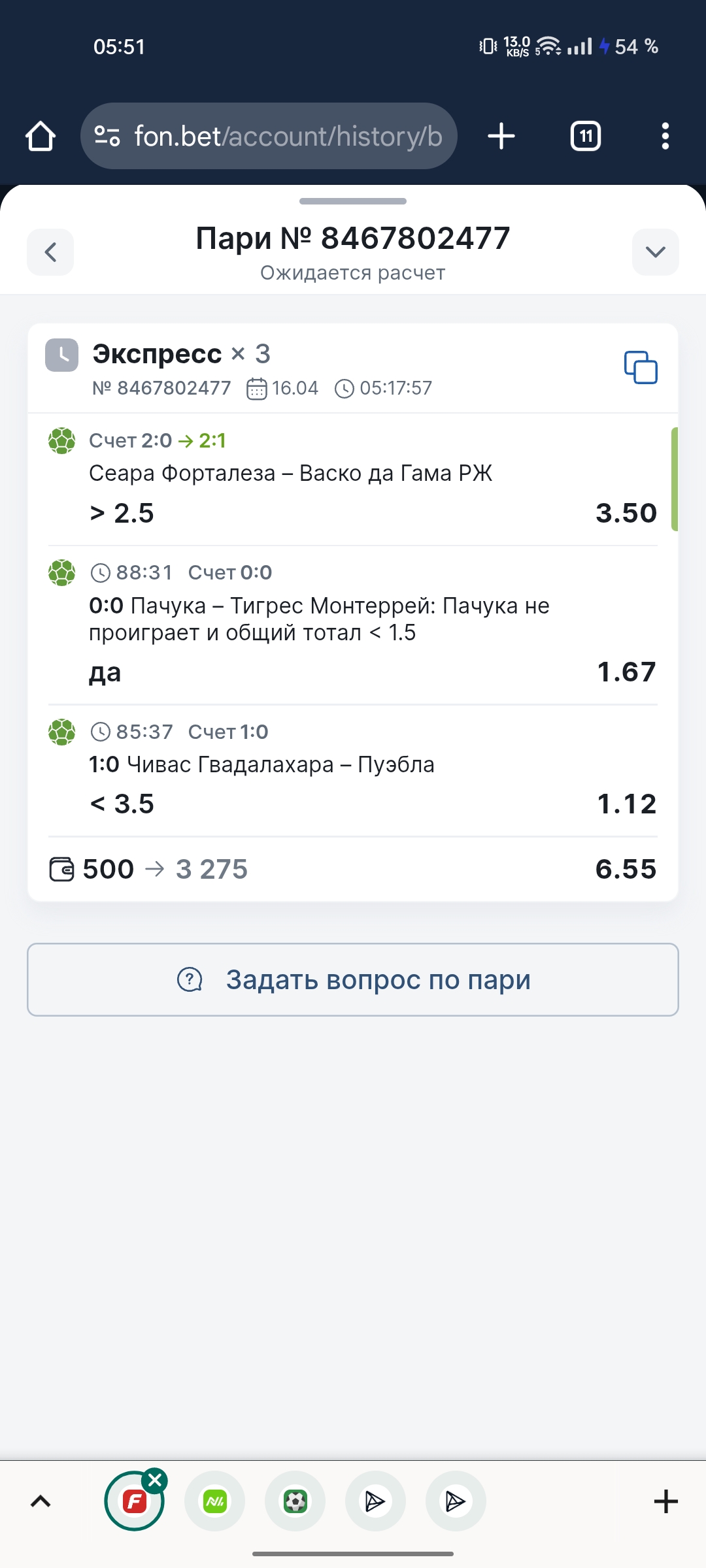Expand the bet header dropdown chevron
This screenshot has width=706, height=1568.
[655, 252]
